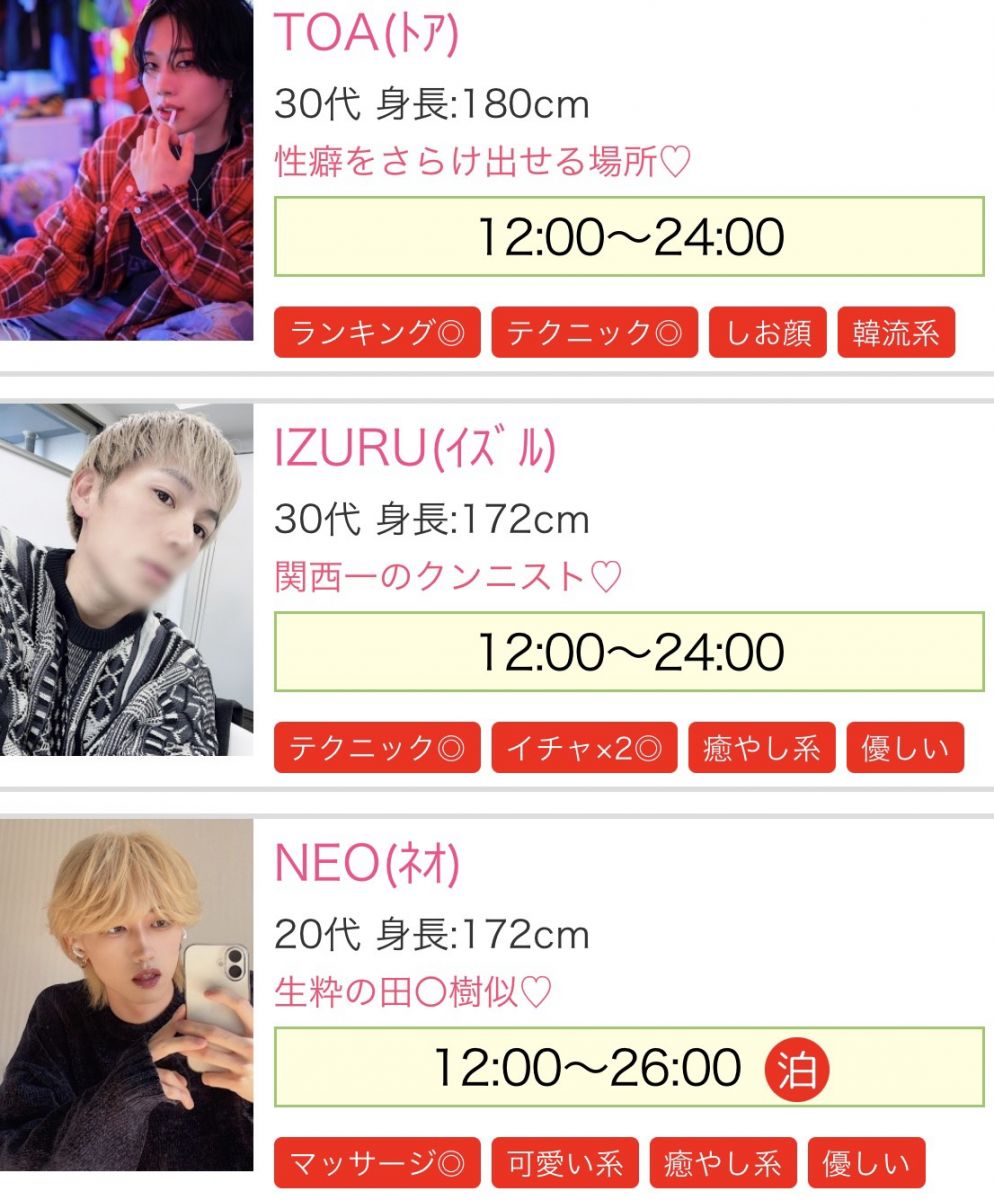Image resolution: width=994 pixels, height=1200 pixels.
Task: Open the NEO(ネオ) name link
Action: 367,865
